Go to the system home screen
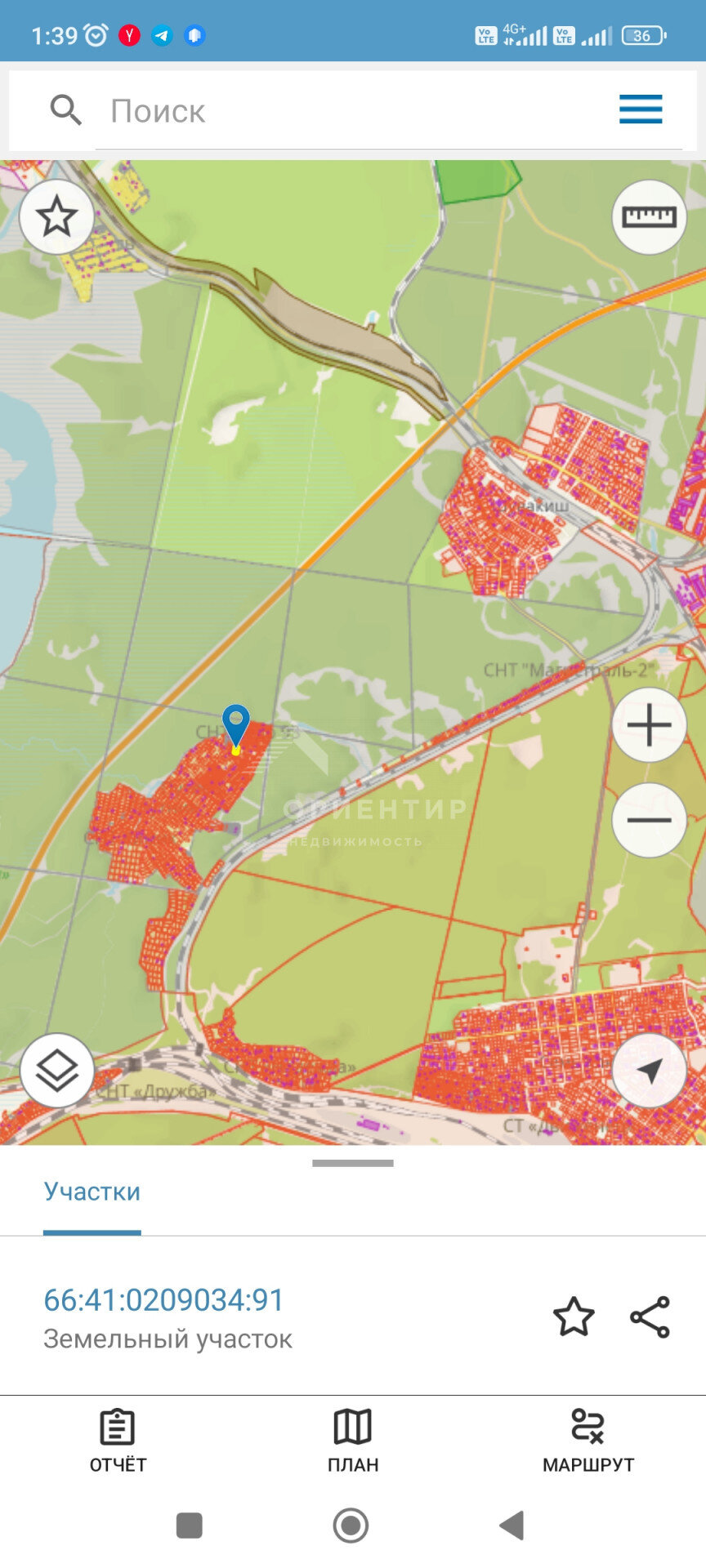 pyautogui.click(x=351, y=1525)
